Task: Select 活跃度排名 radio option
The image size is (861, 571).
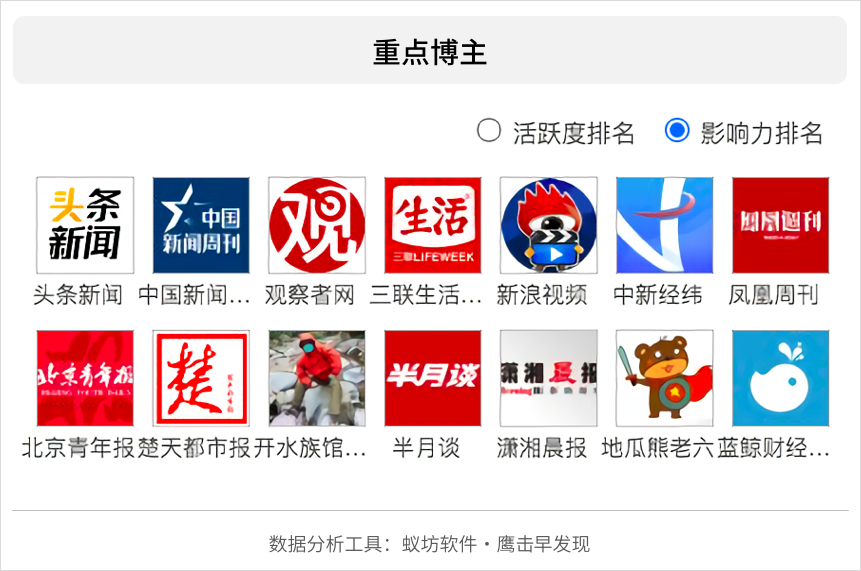Action: click(489, 131)
